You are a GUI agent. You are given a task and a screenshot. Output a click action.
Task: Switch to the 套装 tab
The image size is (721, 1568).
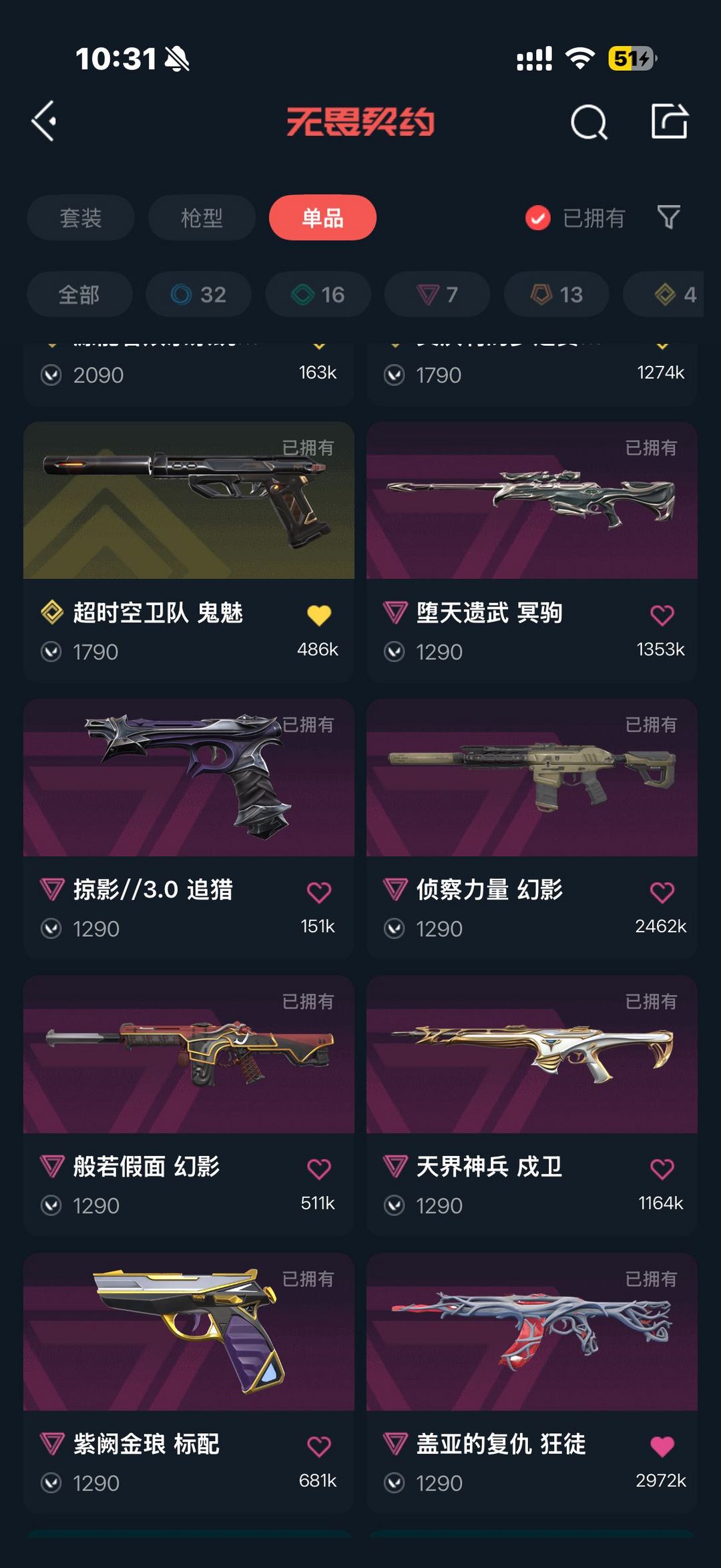(x=81, y=218)
